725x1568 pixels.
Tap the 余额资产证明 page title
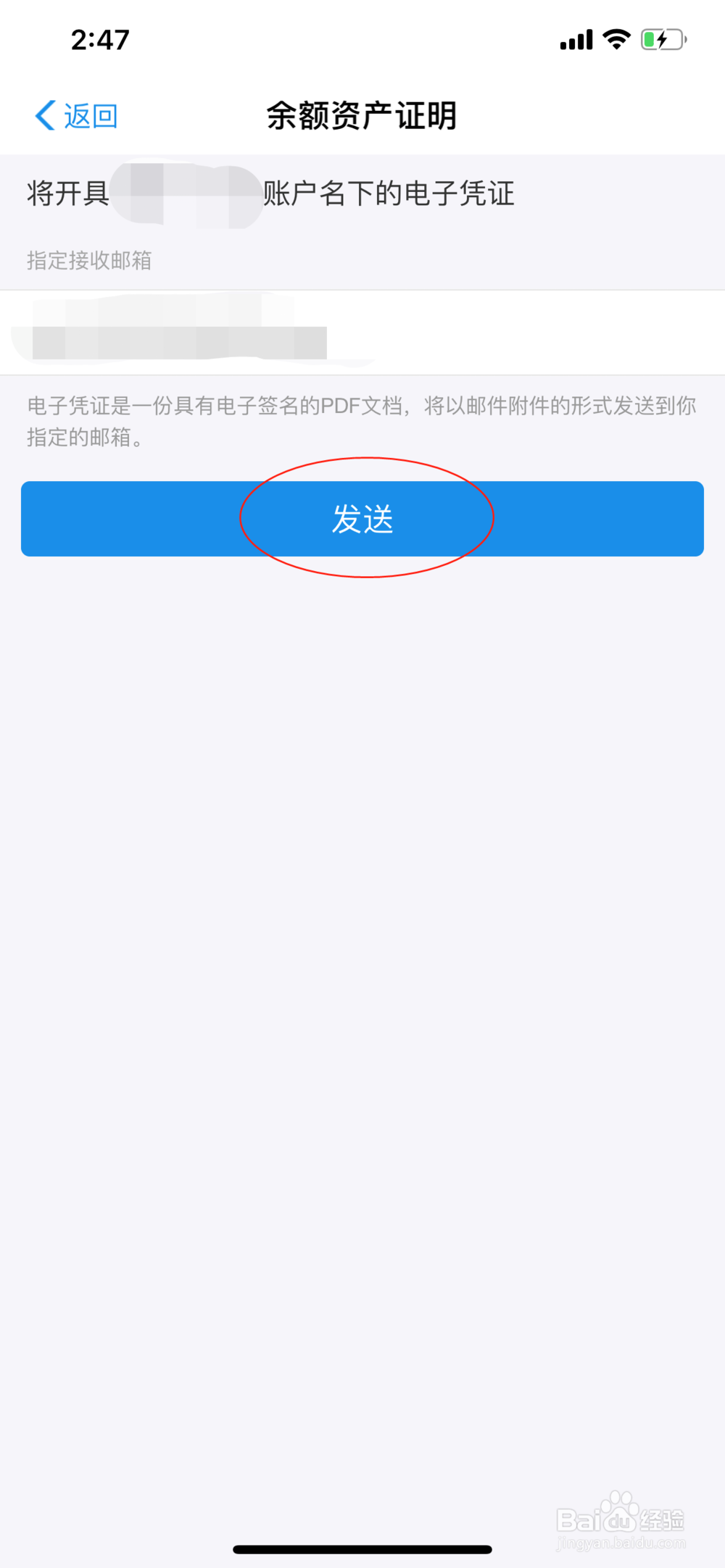coord(362,114)
